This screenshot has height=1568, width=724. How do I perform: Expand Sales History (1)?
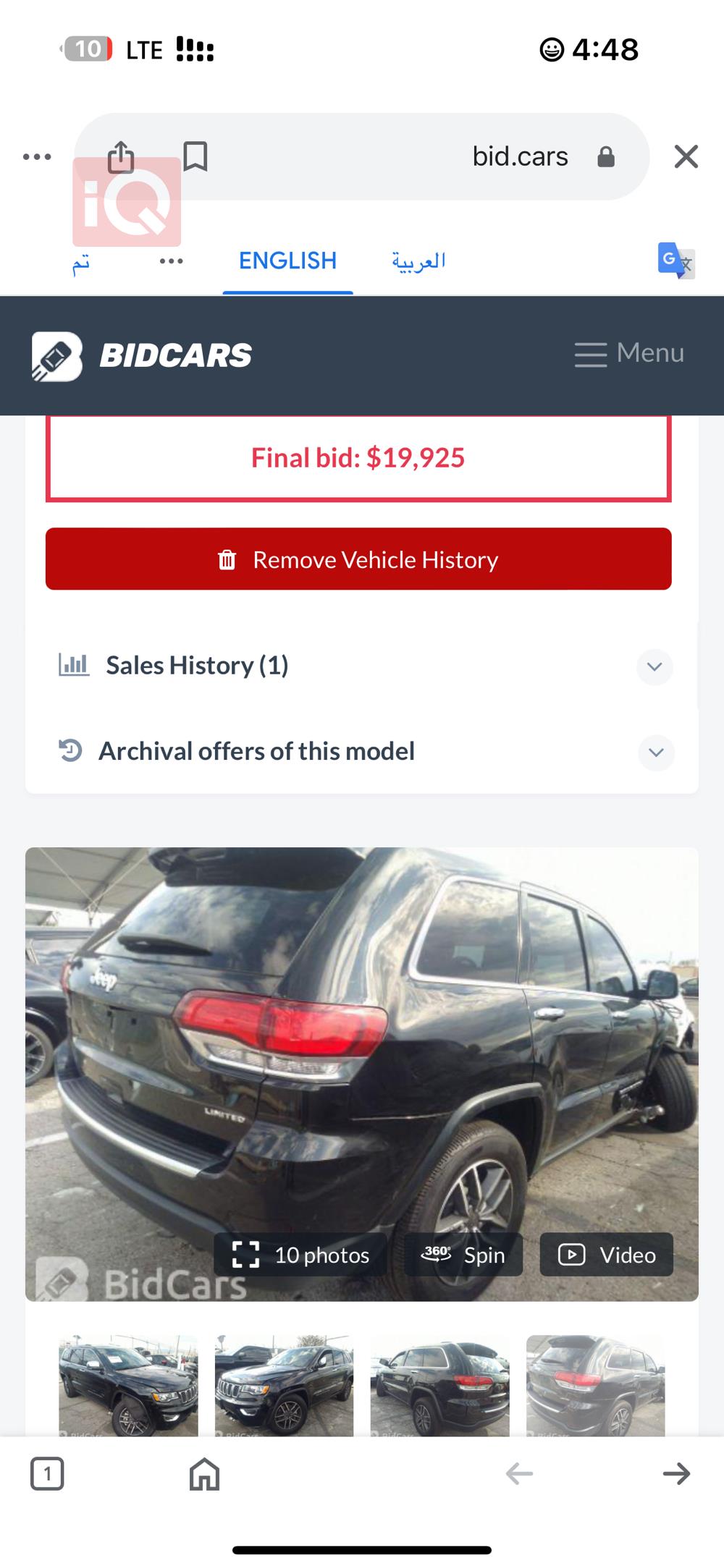pyautogui.click(x=654, y=666)
